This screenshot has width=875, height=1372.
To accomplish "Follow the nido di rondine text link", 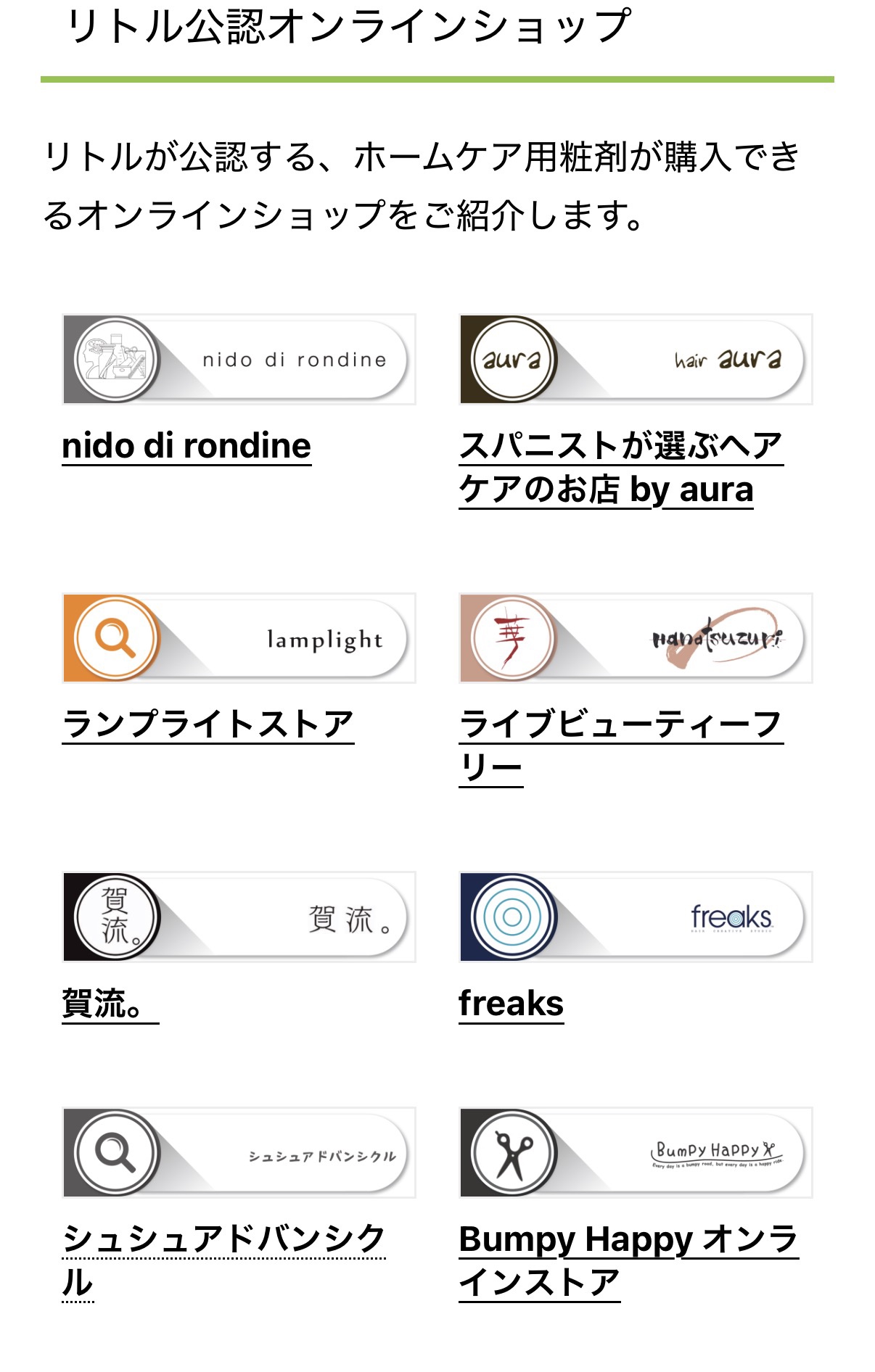I will click(x=186, y=445).
